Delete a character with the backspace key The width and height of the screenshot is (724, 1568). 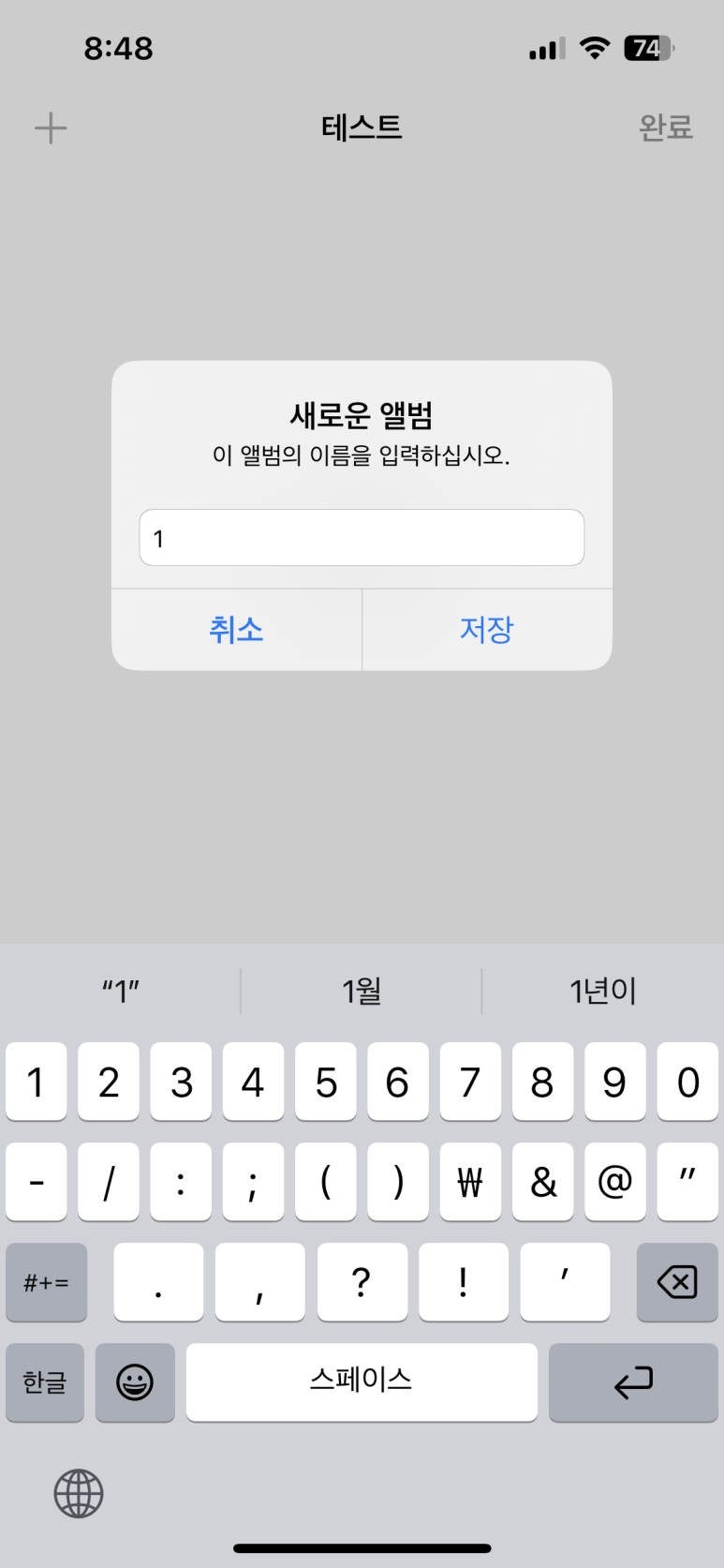point(677,1281)
